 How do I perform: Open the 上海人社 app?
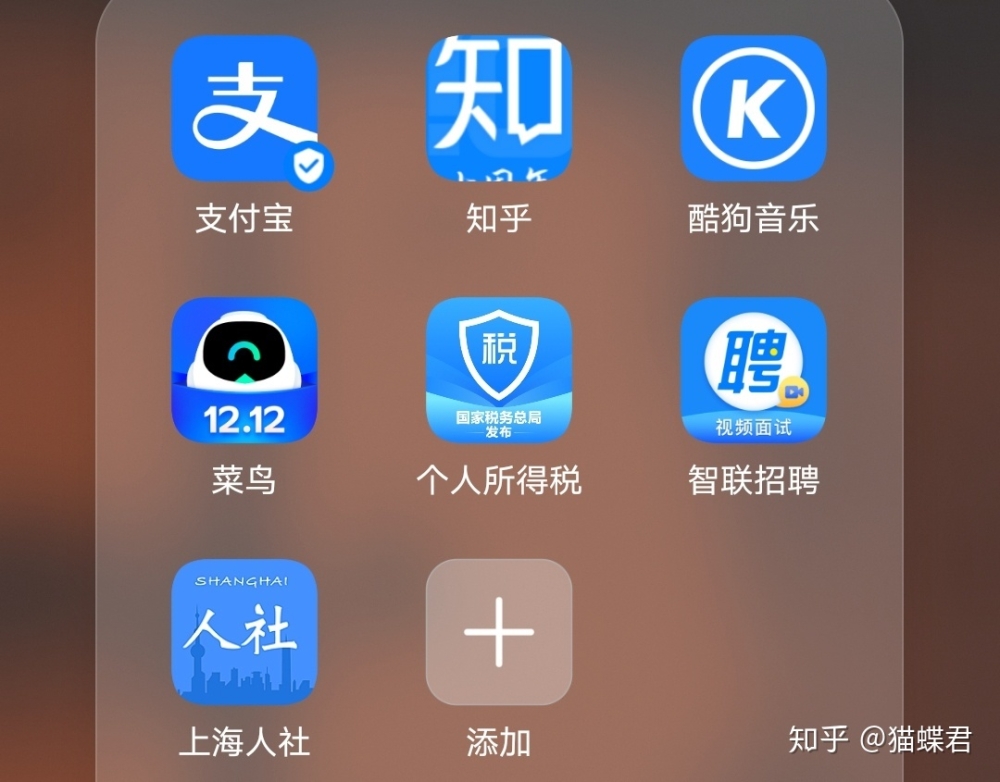245,632
